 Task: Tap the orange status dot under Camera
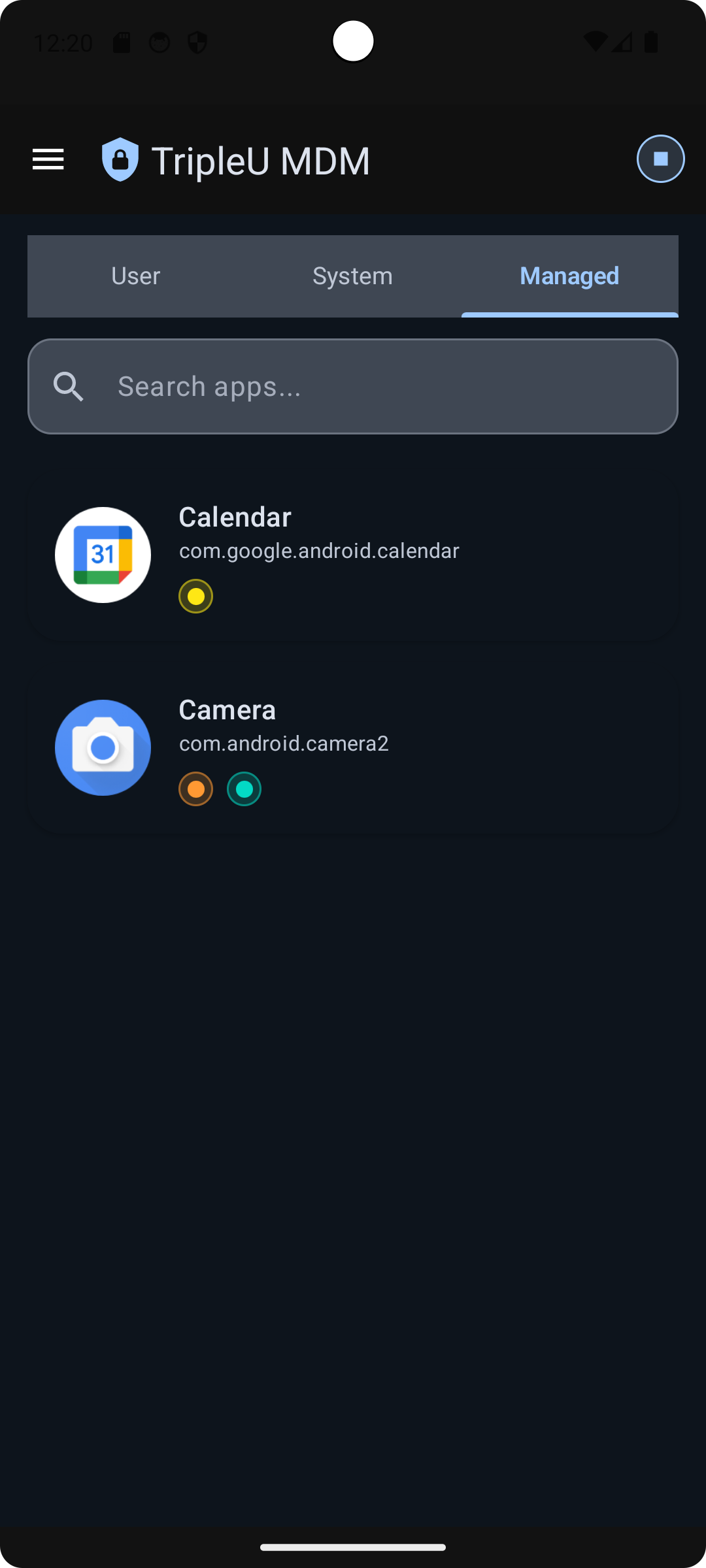coord(195,789)
